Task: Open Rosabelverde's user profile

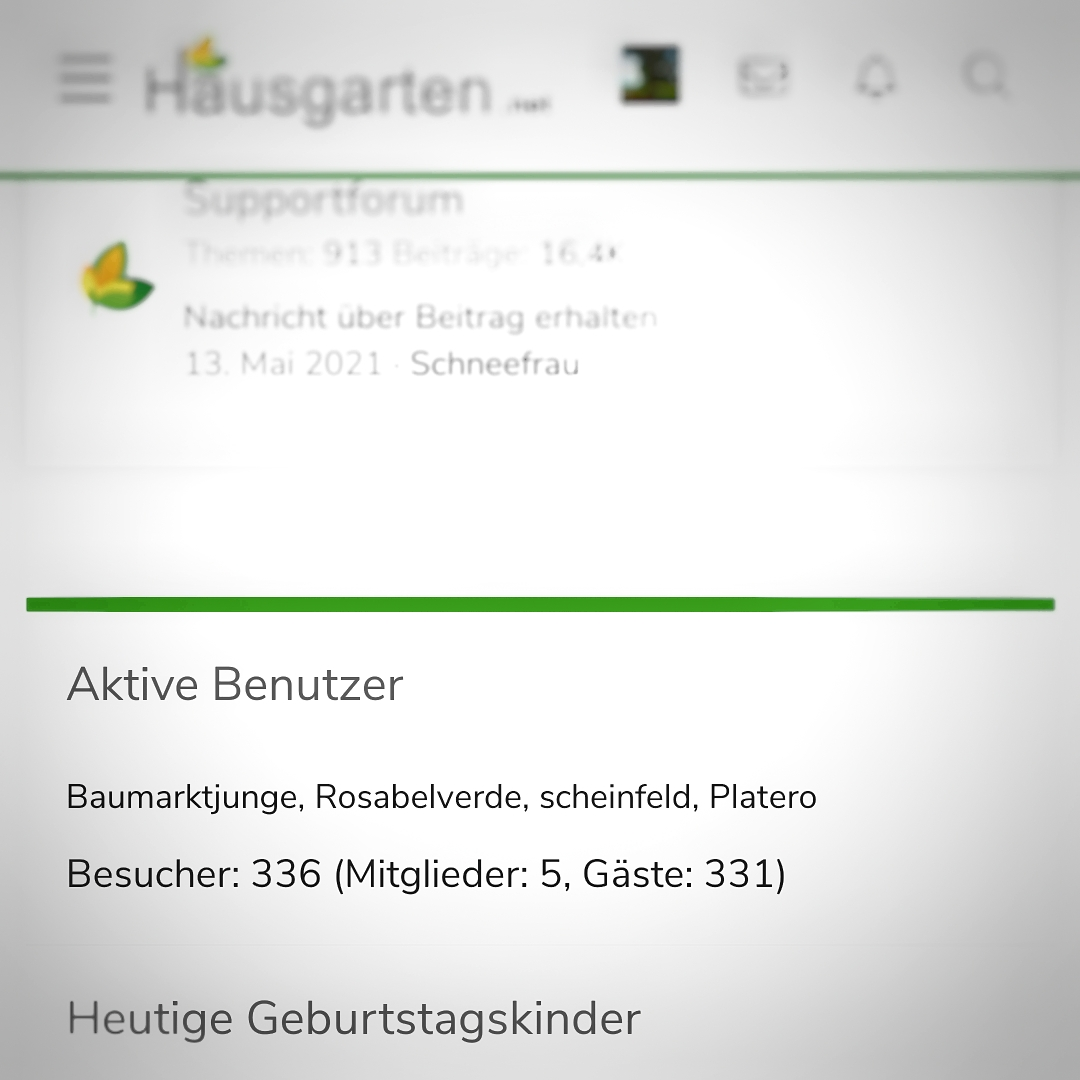Action: point(420,797)
